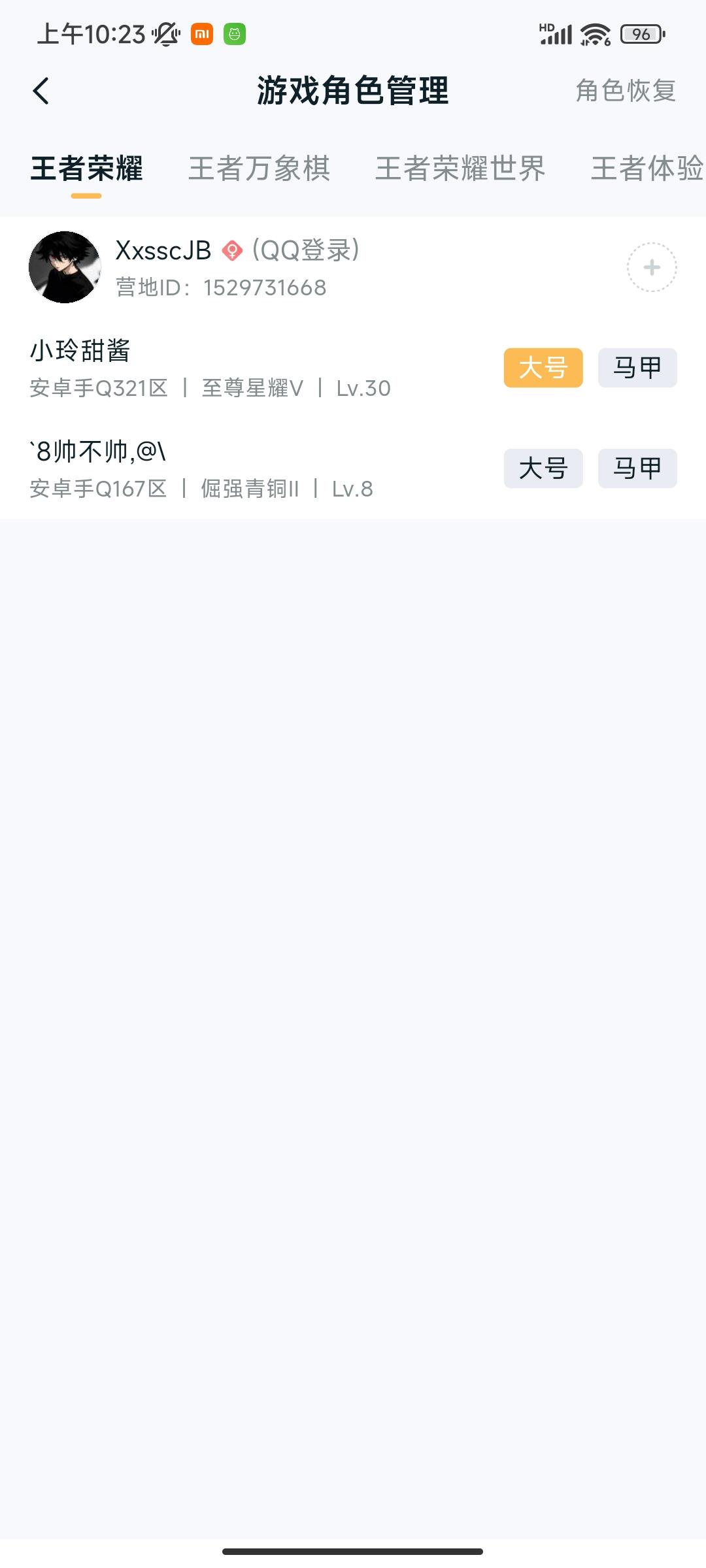
Task: Tap the plus icon to bind another account
Action: click(x=651, y=268)
